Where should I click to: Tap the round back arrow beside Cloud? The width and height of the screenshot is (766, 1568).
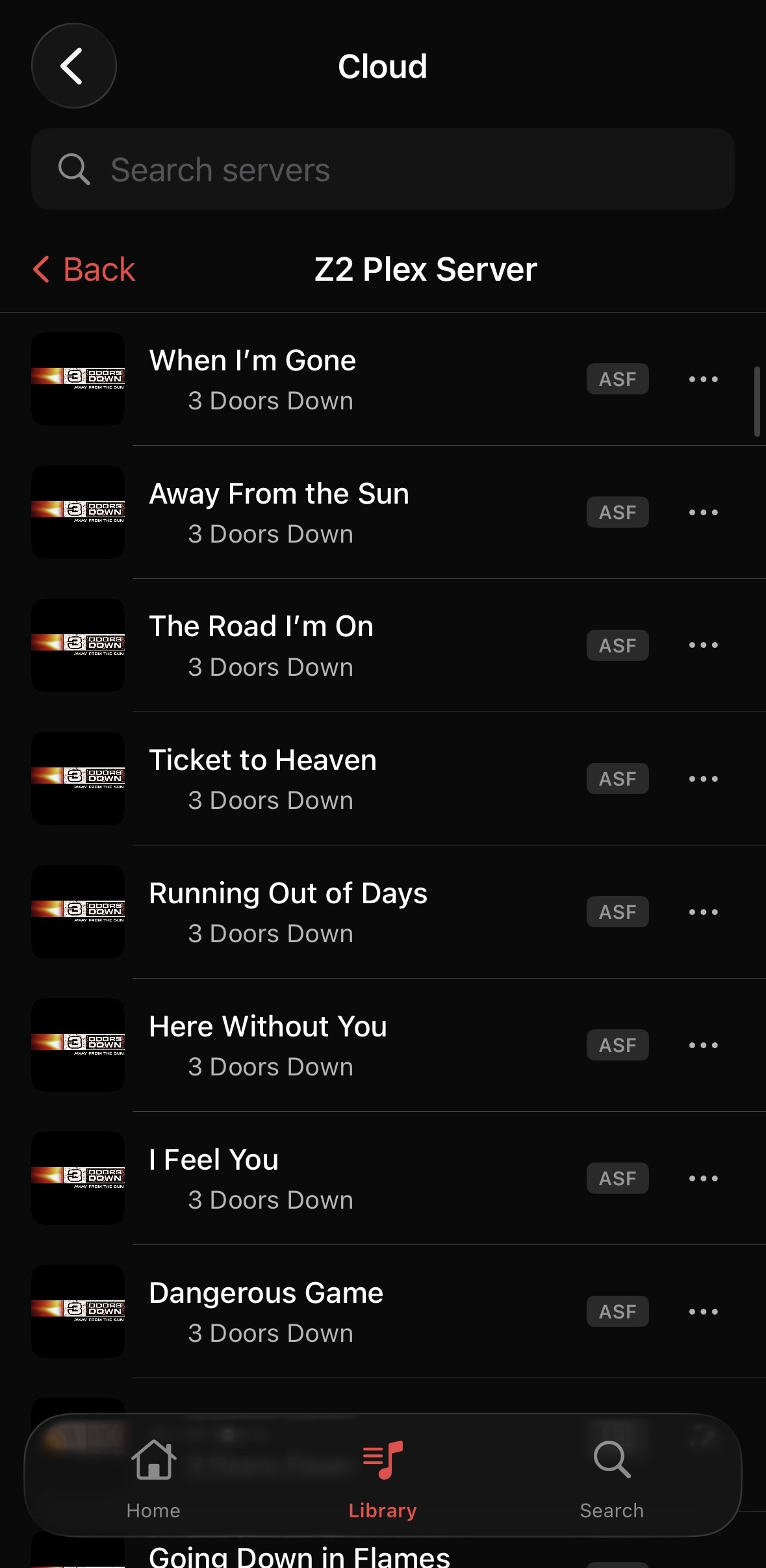coord(73,66)
